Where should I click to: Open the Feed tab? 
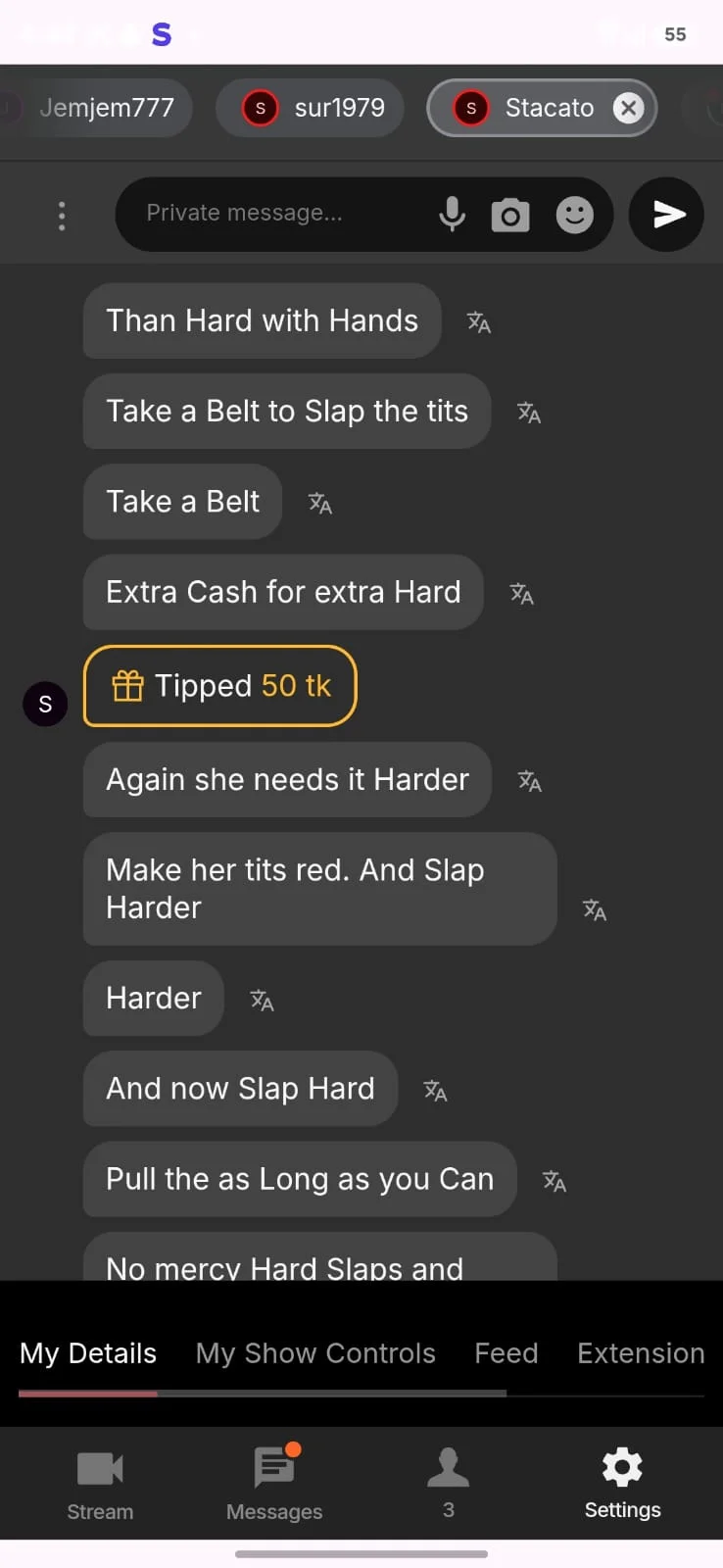pyautogui.click(x=506, y=1353)
